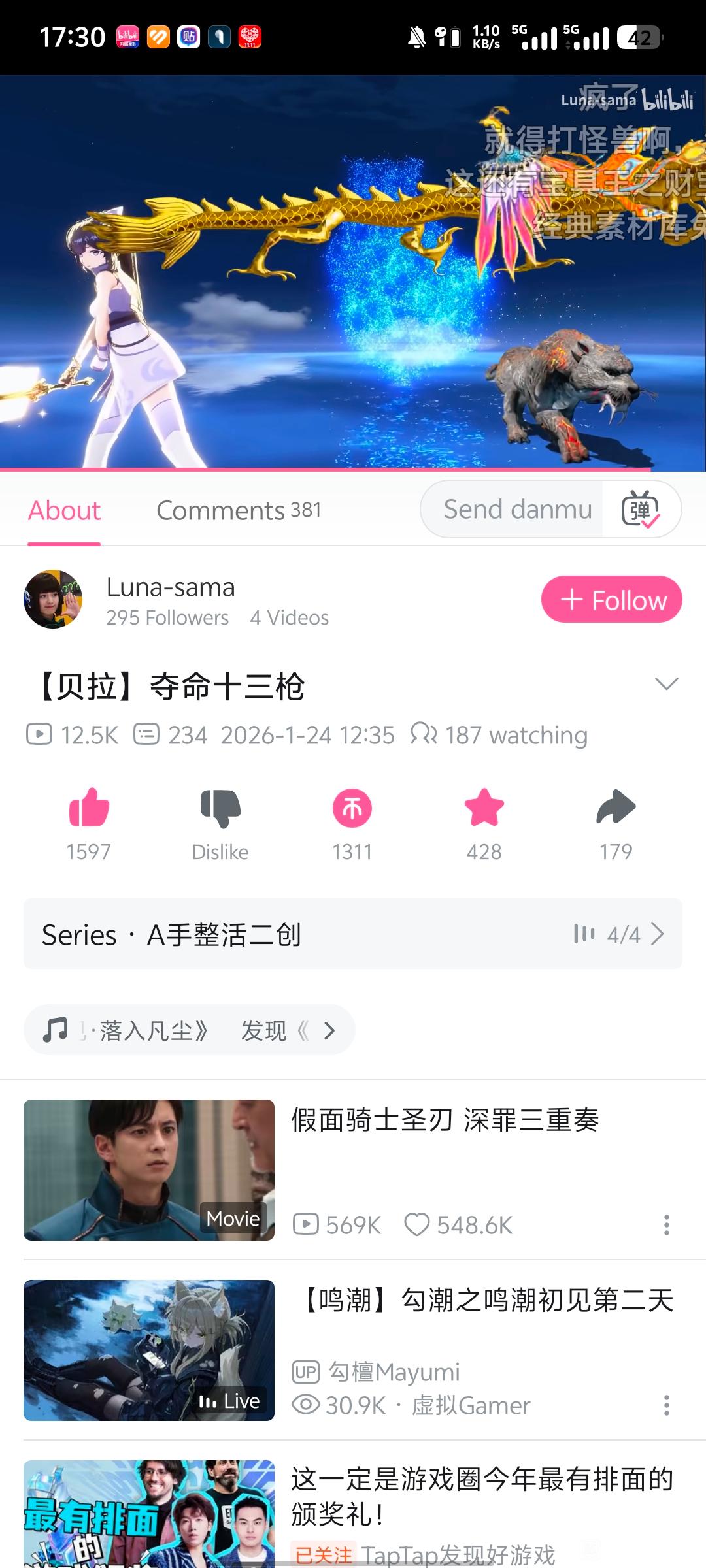
Task: Select the About tab
Action: tap(64, 510)
